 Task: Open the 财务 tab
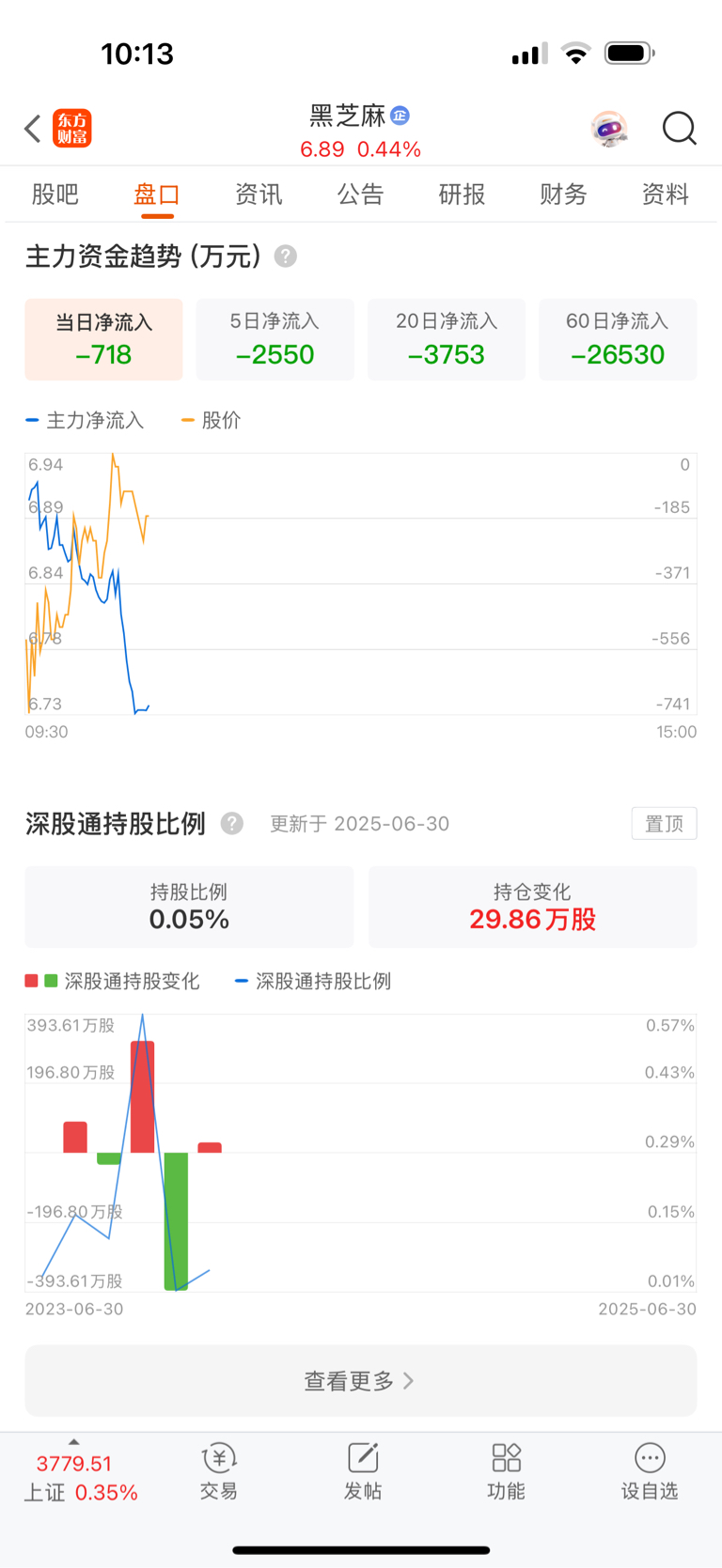point(563,194)
